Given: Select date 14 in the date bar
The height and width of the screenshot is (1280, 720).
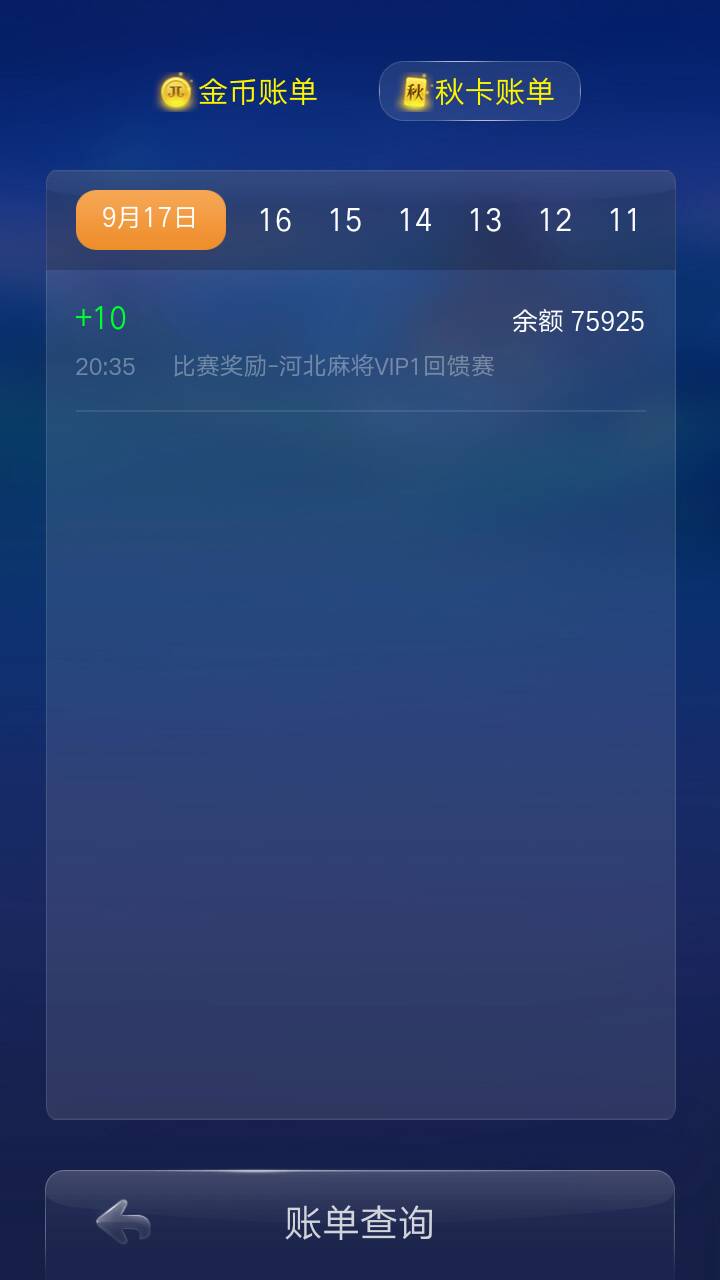Looking at the screenshot, I should pos(416,219).
